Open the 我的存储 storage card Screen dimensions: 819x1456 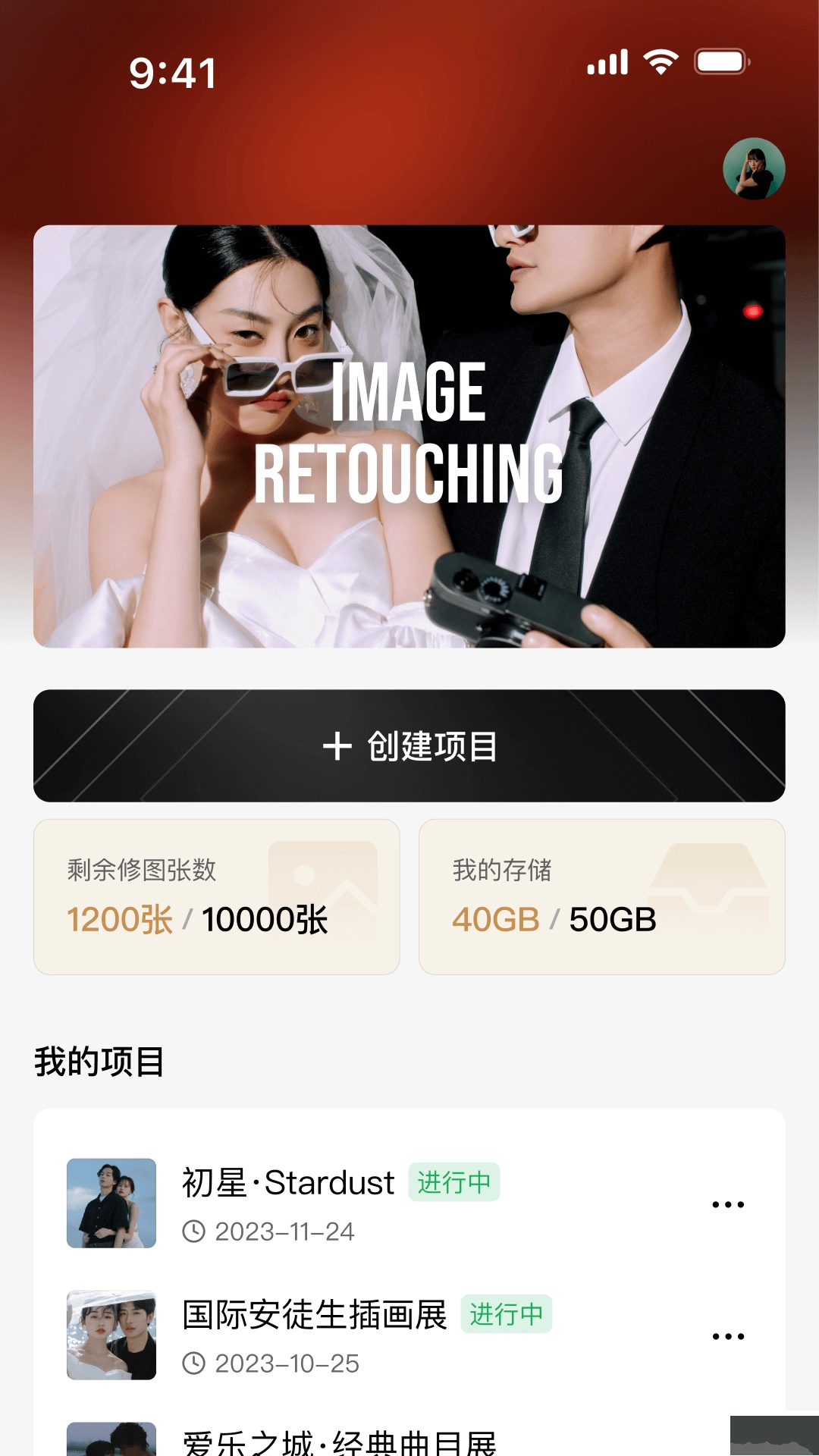coord(601,896)
